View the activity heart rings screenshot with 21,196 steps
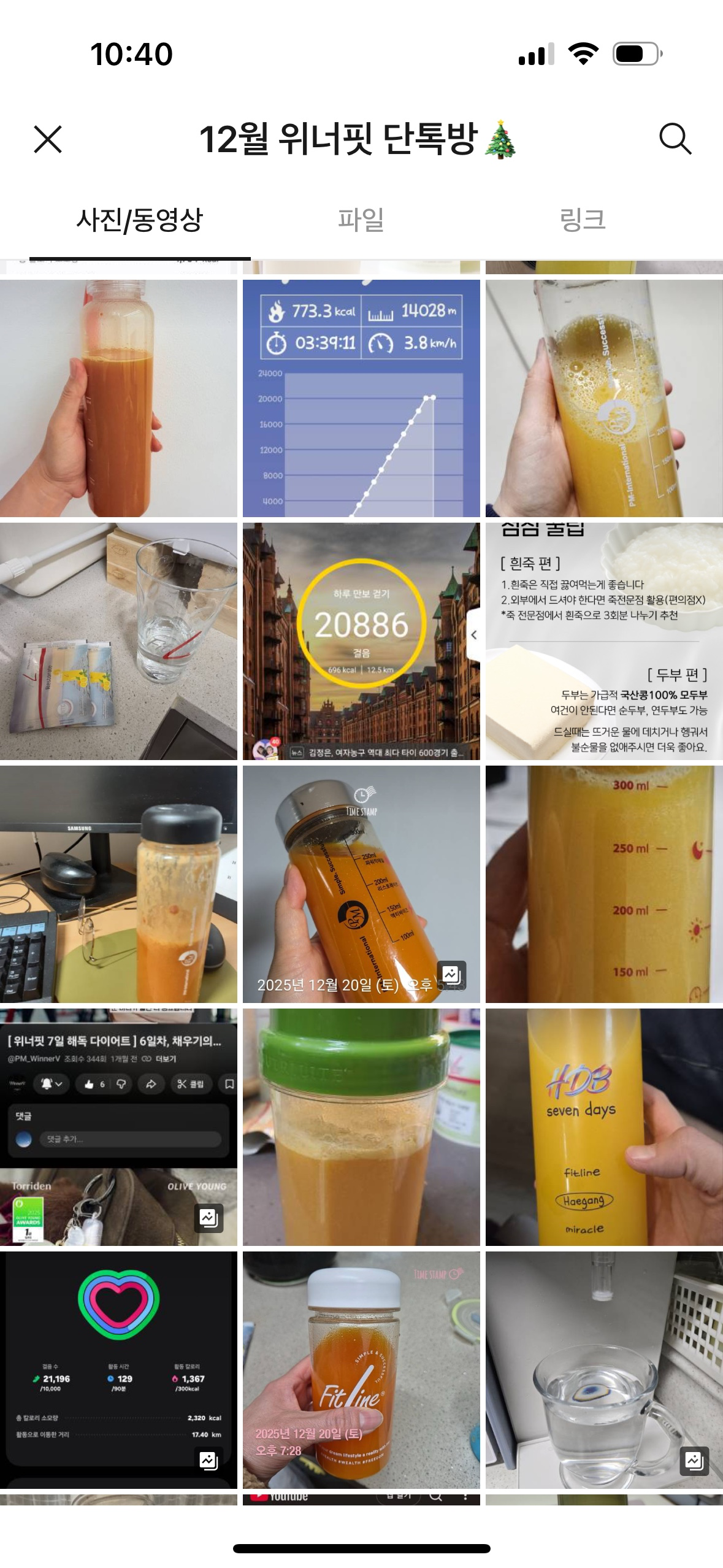Screen dimensions: 723x1568 click(118, 1370)
